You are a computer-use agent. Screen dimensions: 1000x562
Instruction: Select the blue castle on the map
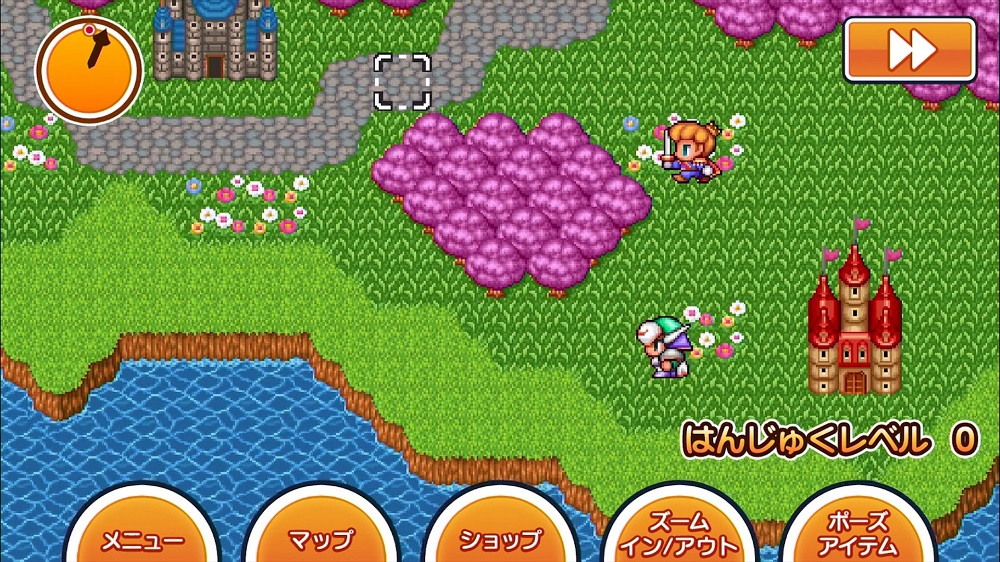tap(215, 38)
